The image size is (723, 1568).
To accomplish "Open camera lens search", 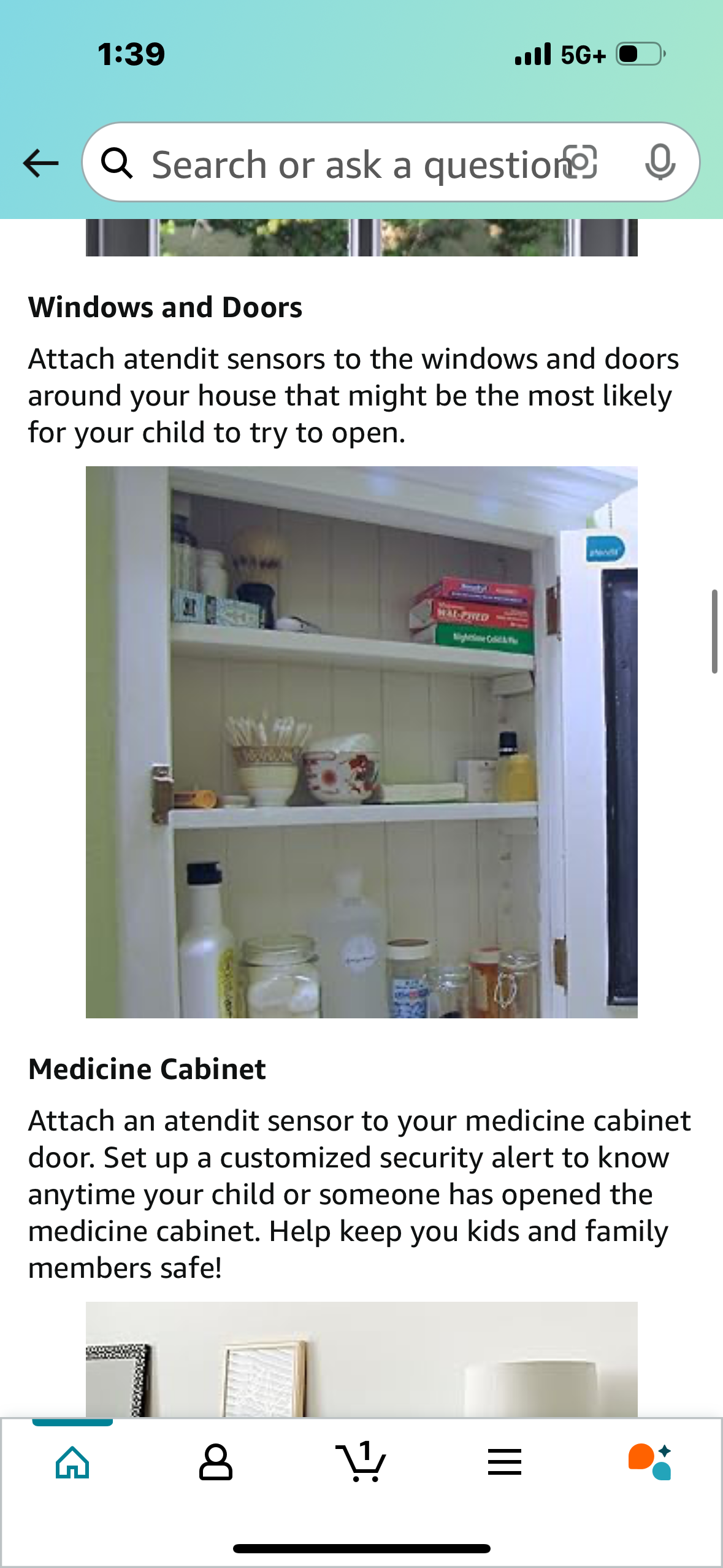I will (x=580, y=163).
